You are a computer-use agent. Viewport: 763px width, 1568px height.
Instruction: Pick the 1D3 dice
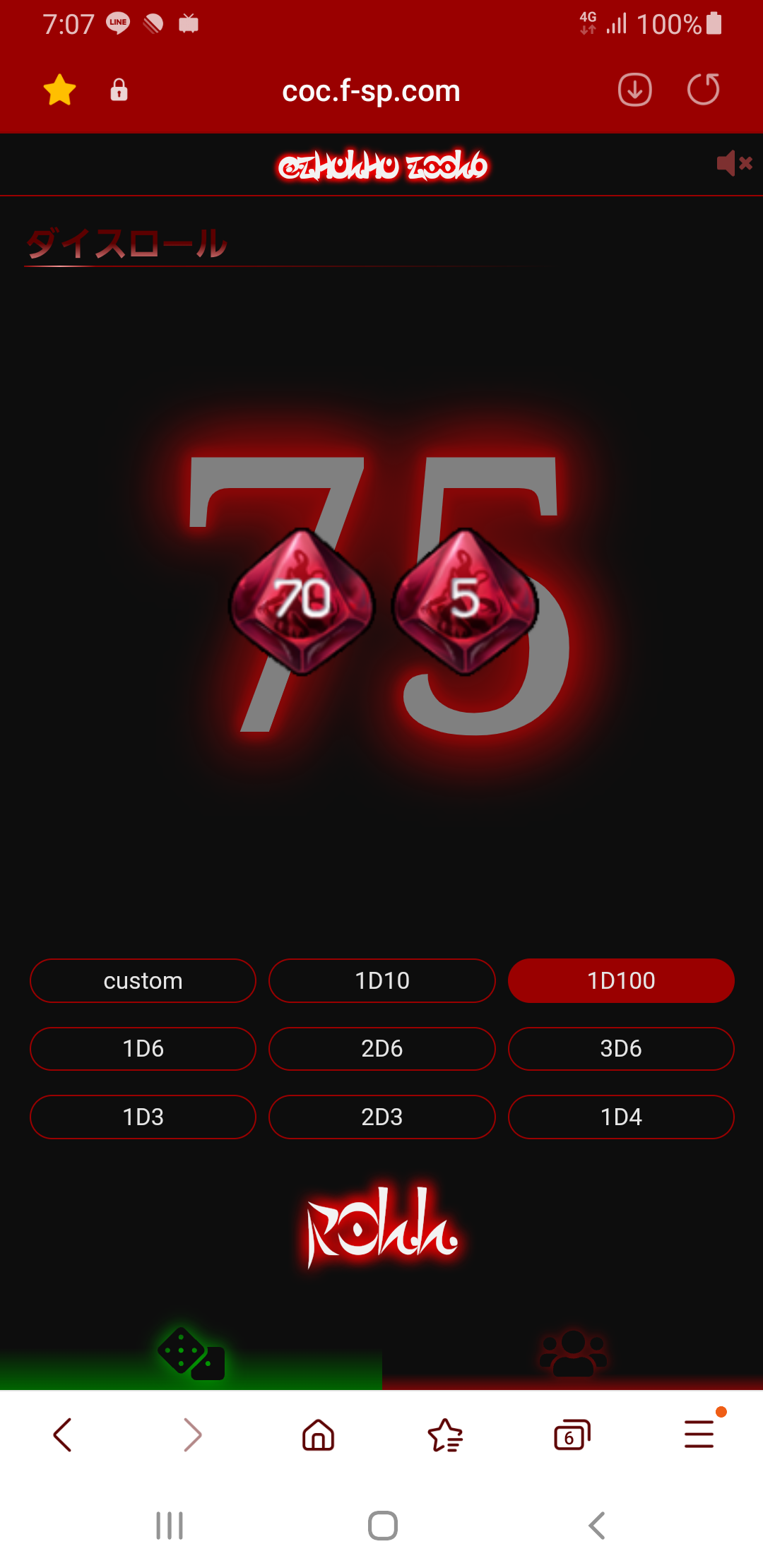143,1117
